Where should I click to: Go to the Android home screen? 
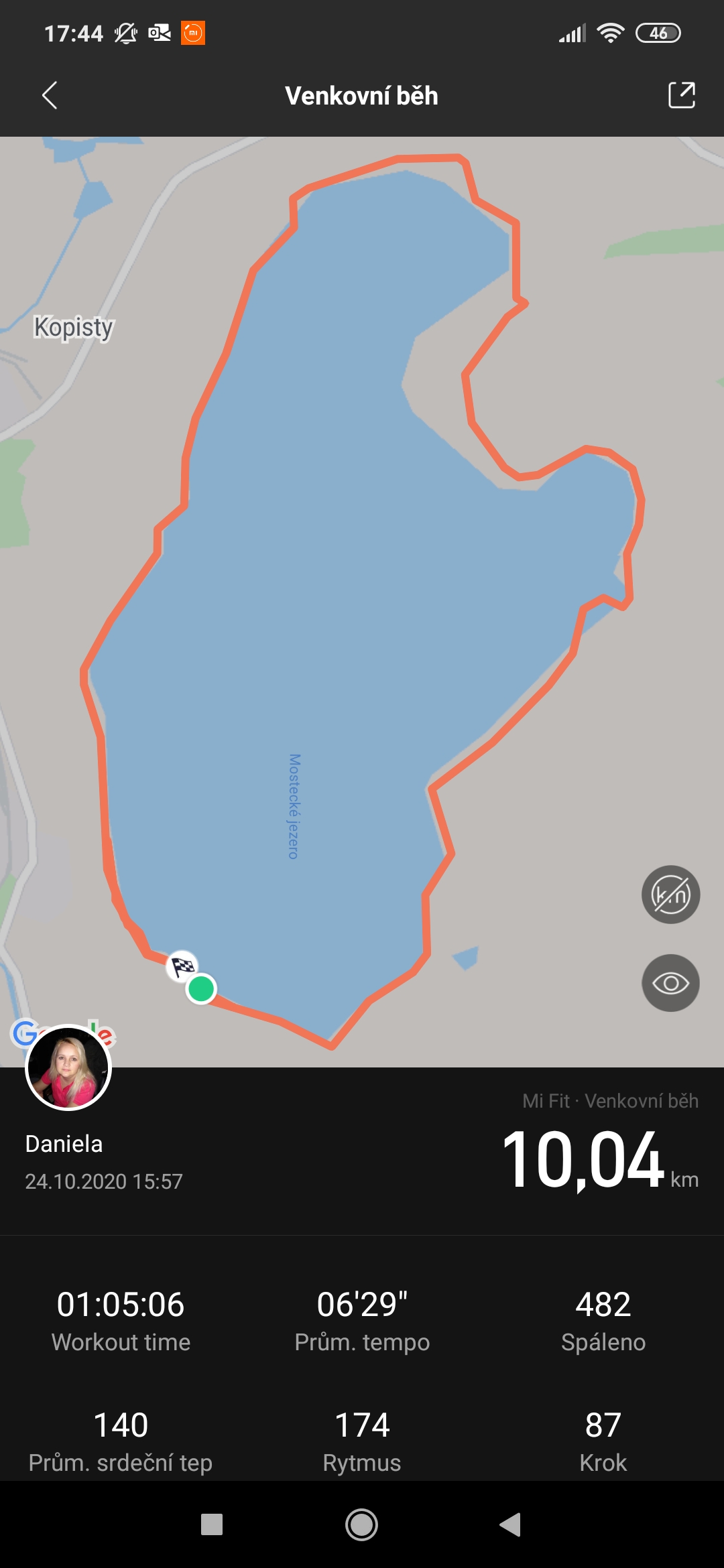[x=362, y=1524]
